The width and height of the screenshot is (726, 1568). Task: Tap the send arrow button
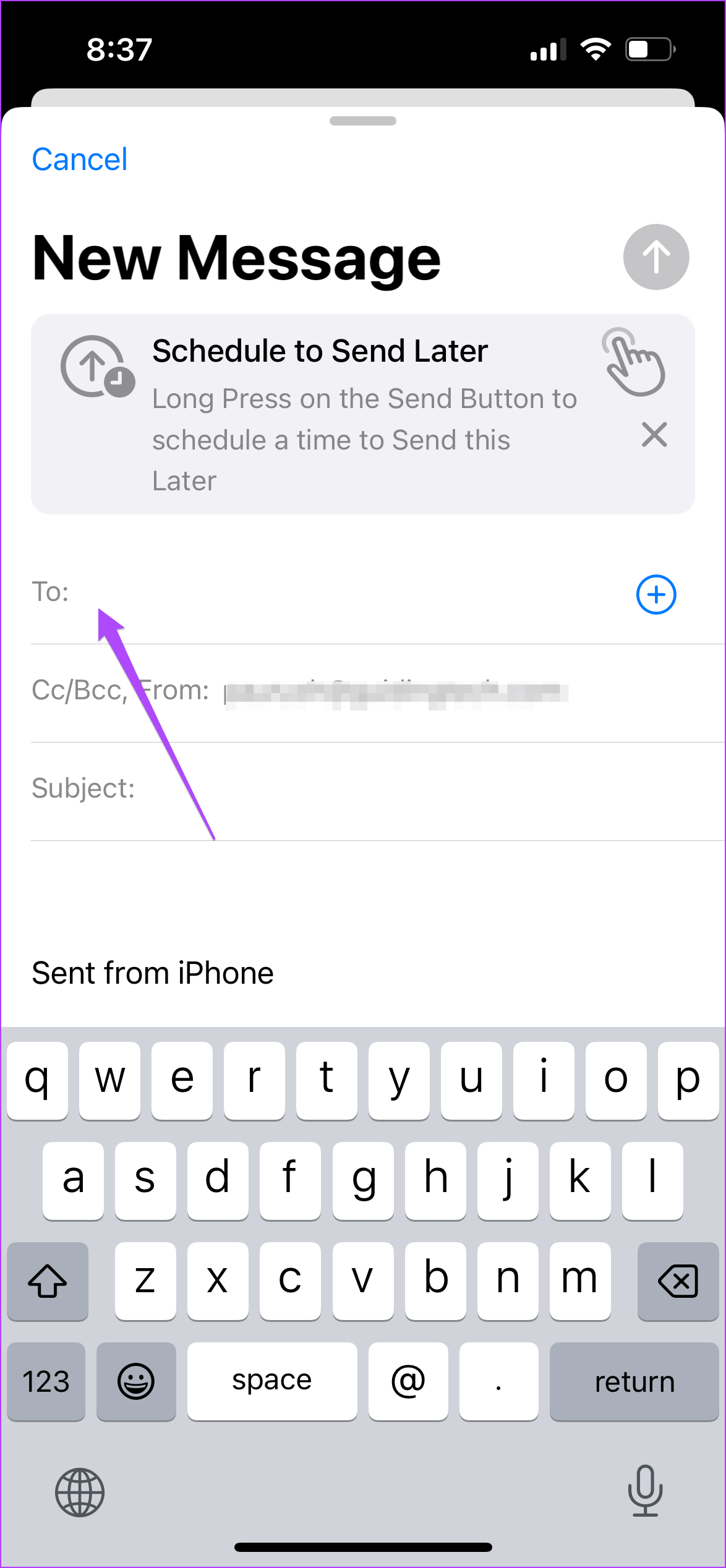(x=656, y=257)
